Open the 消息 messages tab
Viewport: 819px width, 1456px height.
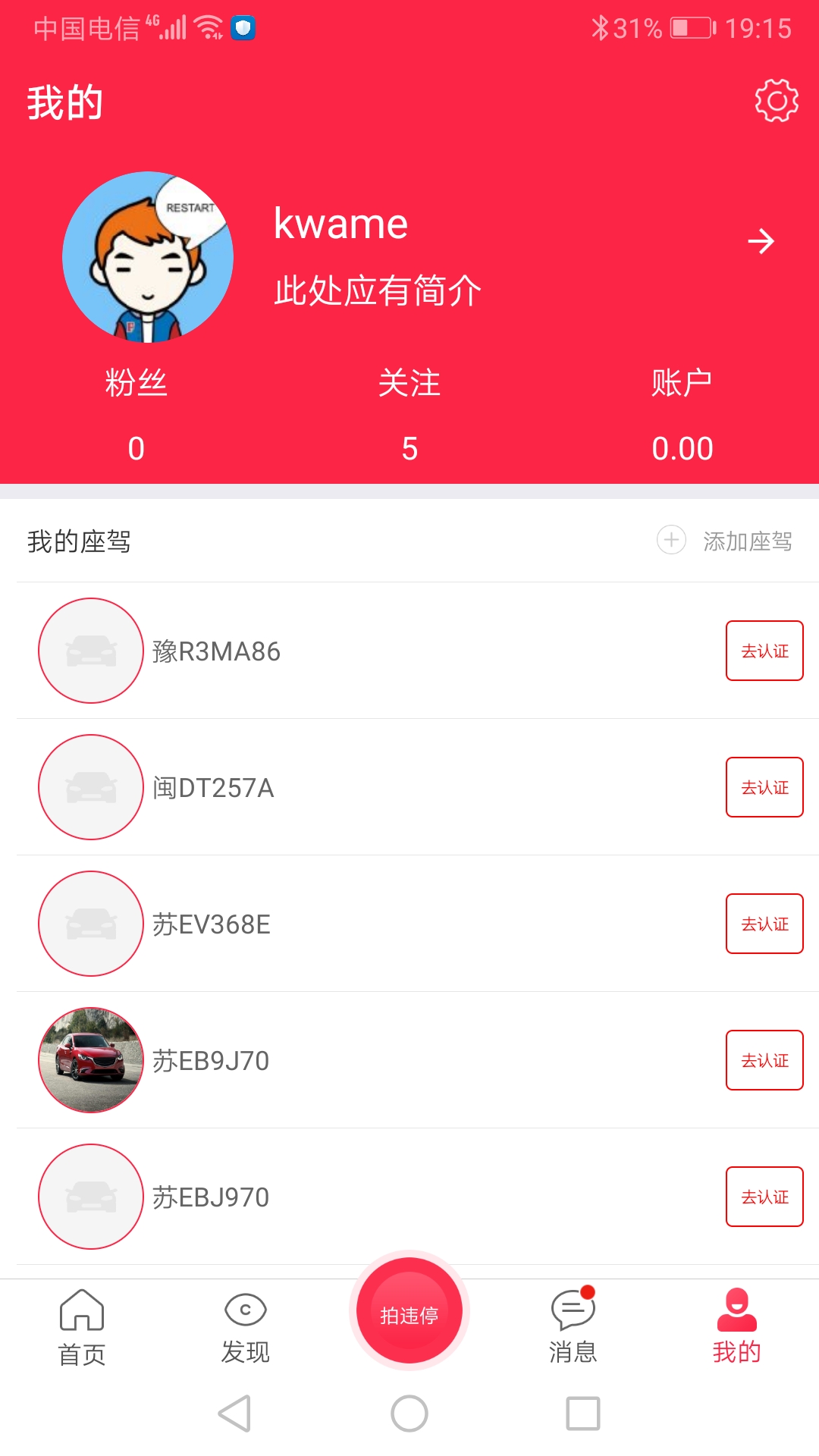573,1327
